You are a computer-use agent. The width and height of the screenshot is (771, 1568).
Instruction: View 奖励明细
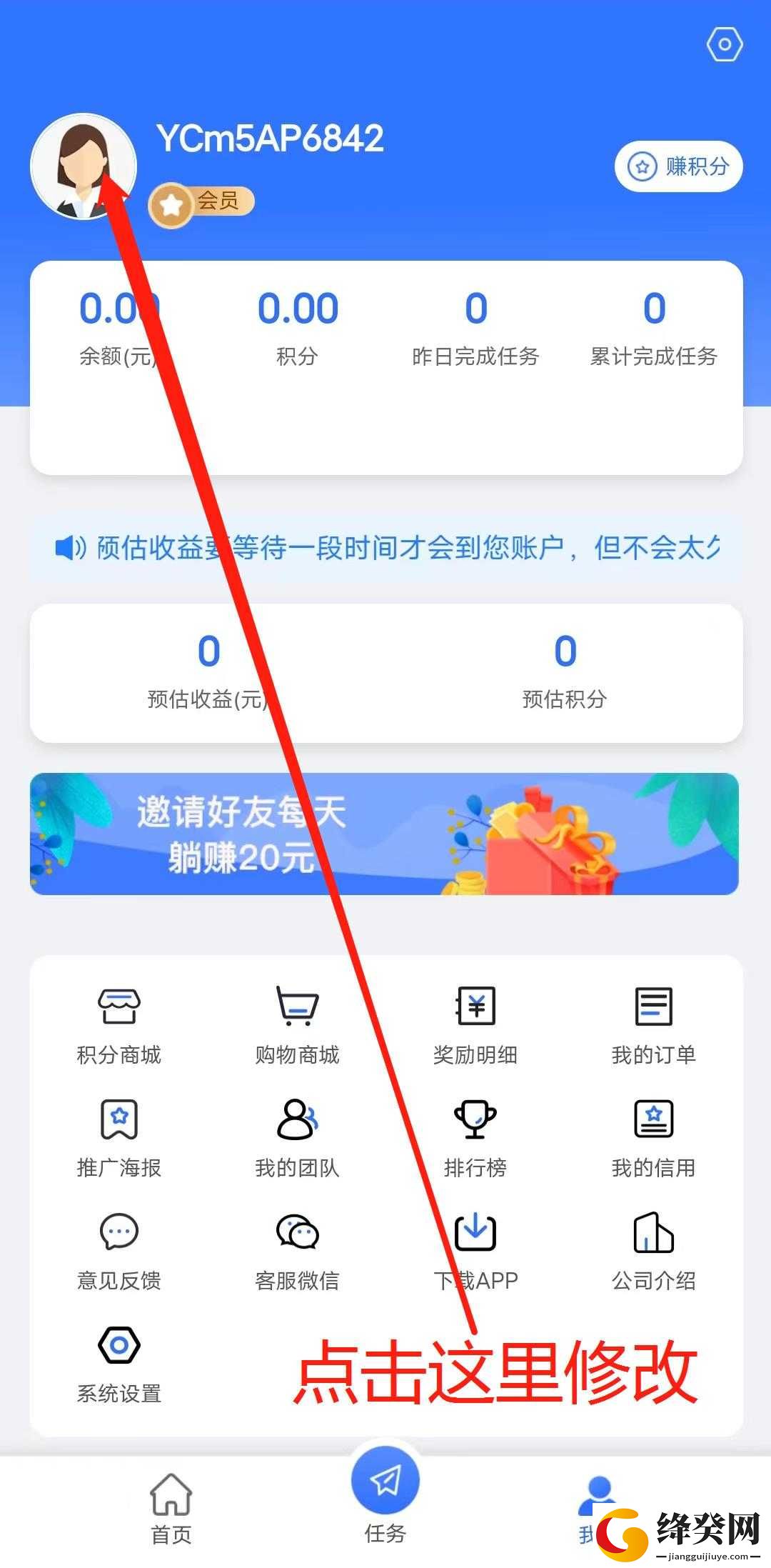[475, 1025]
